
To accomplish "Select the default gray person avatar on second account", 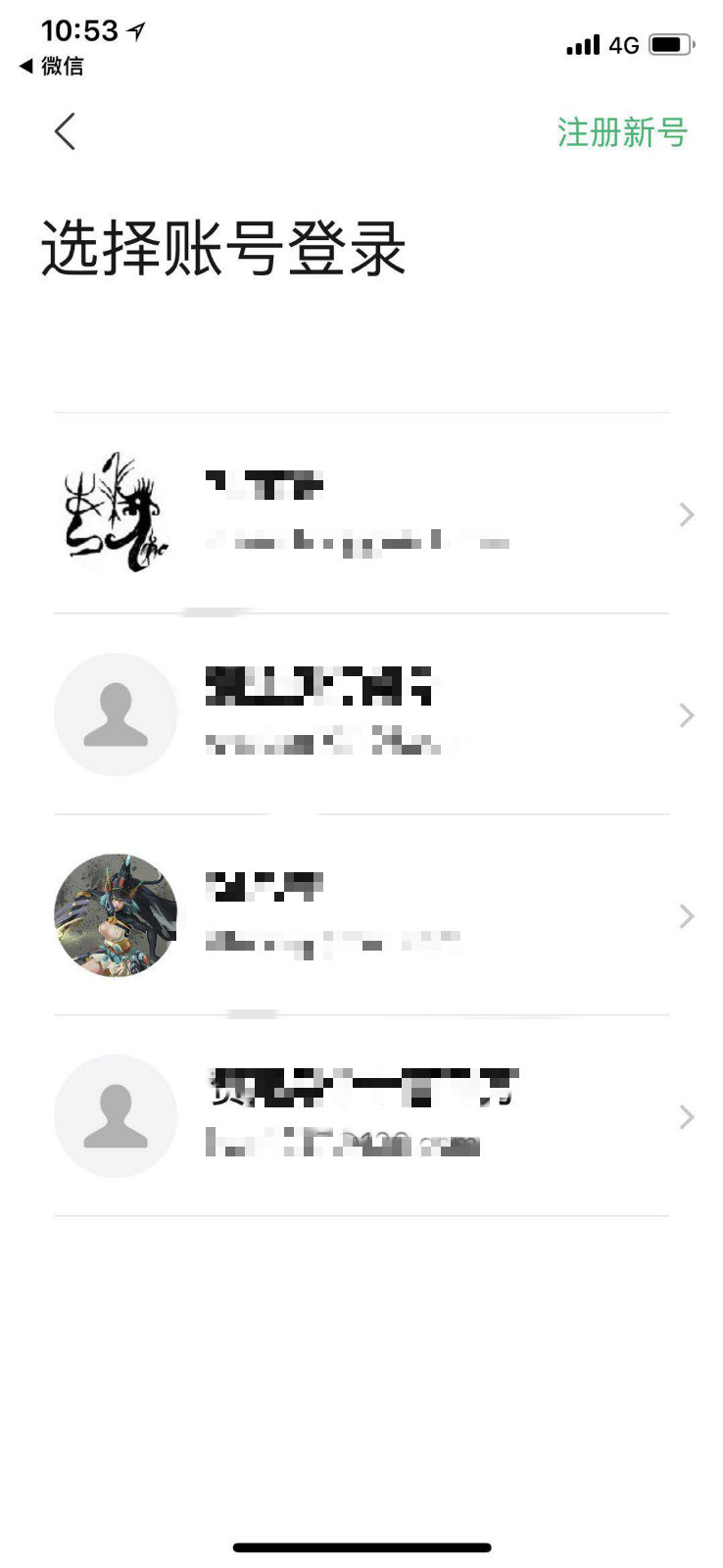I will [x=116, y=714].
